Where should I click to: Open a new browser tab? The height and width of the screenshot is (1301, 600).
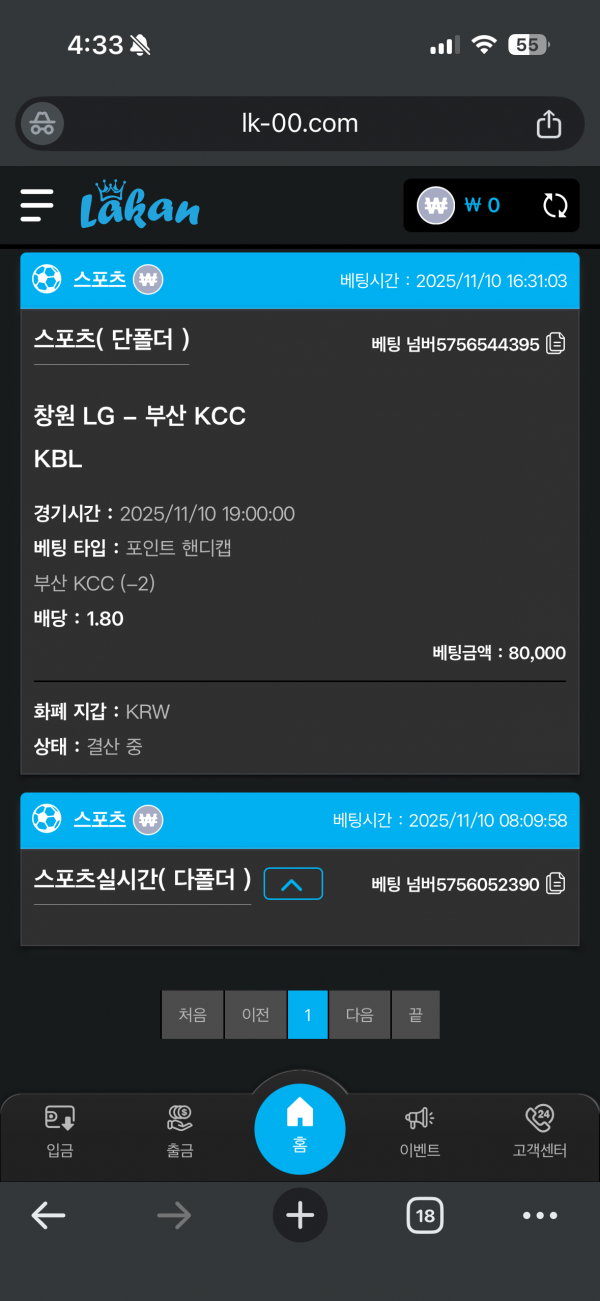pos(300,1215)
